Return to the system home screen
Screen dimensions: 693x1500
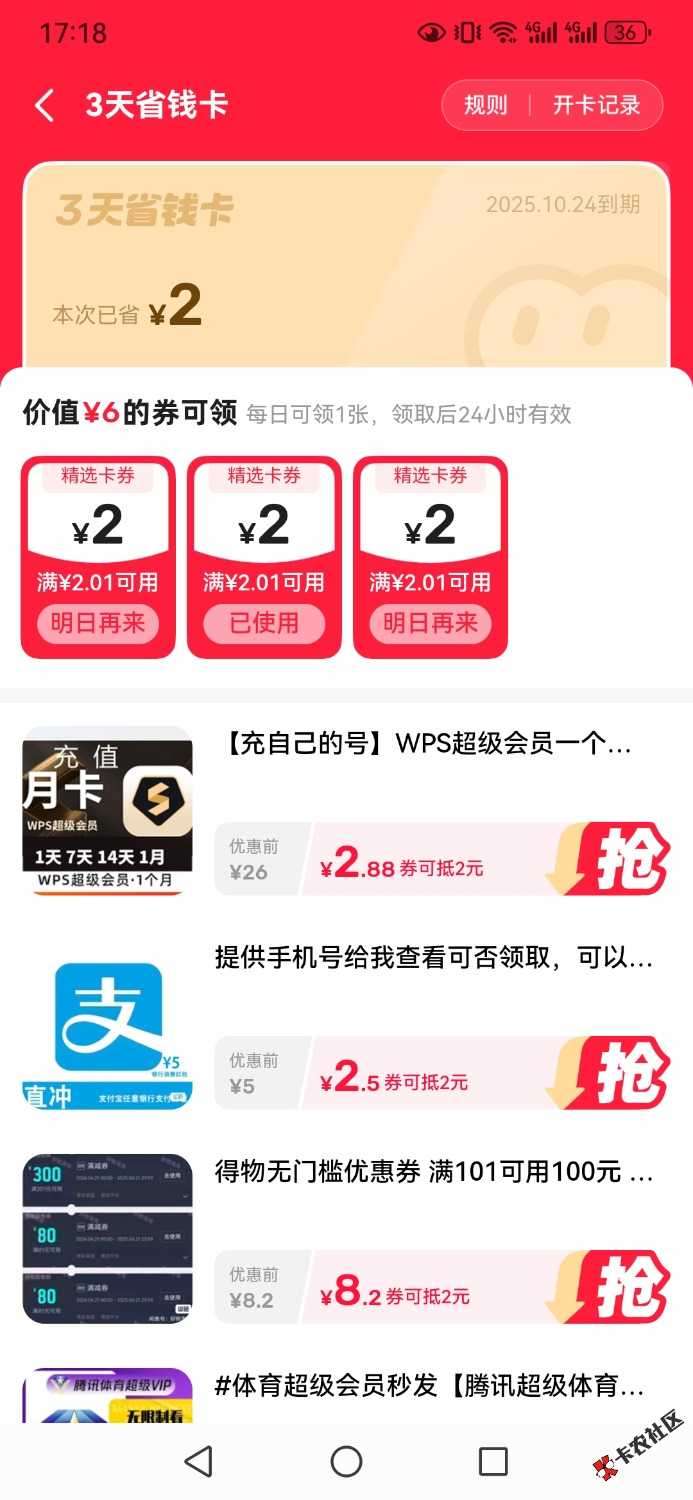(x=346, y=1462)
